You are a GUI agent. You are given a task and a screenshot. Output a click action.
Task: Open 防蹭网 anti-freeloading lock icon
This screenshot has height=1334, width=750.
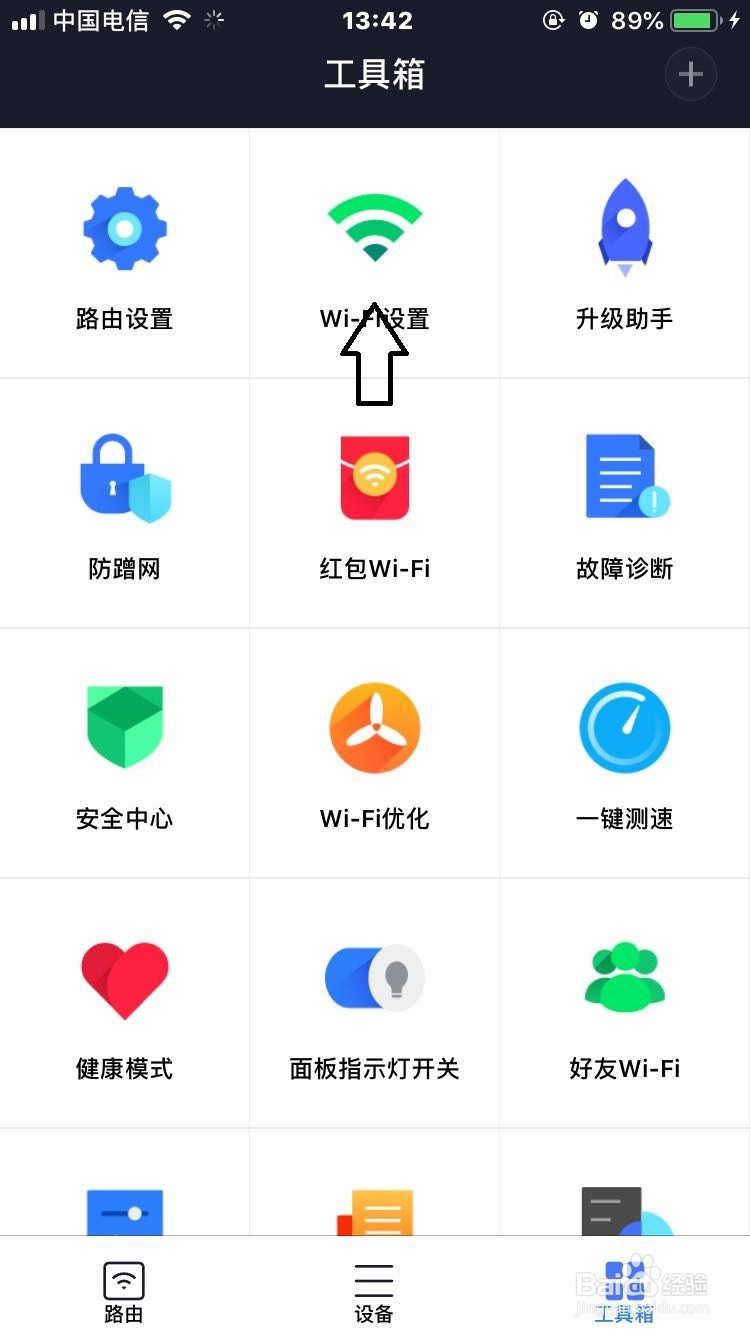(124, 477)
